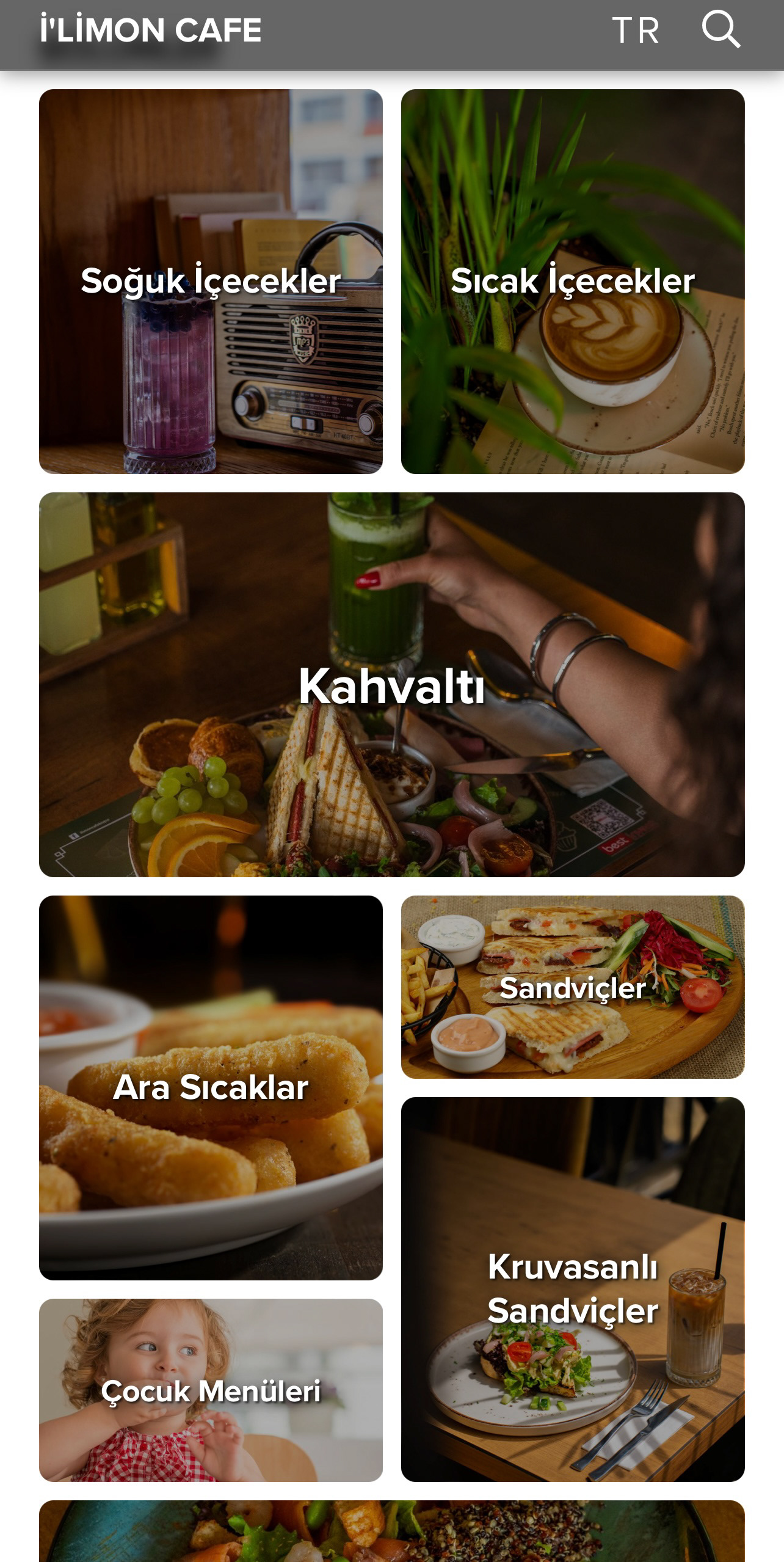Screen dimensions: 784x1562
Task: Tap the İ'LİMON CAFE title
Action: click(x=151, y=31)
